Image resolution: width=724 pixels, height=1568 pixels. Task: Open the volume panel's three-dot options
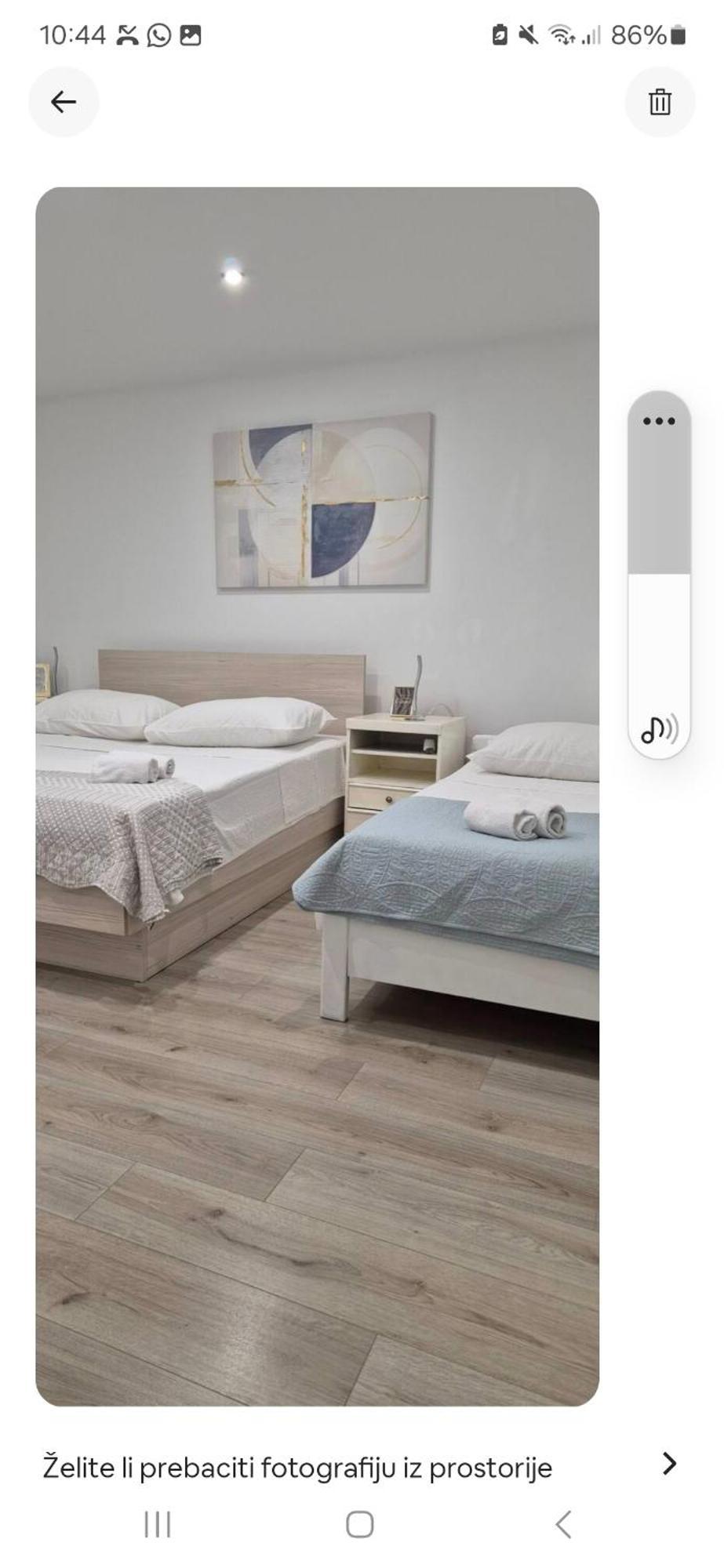coord(659,421)
